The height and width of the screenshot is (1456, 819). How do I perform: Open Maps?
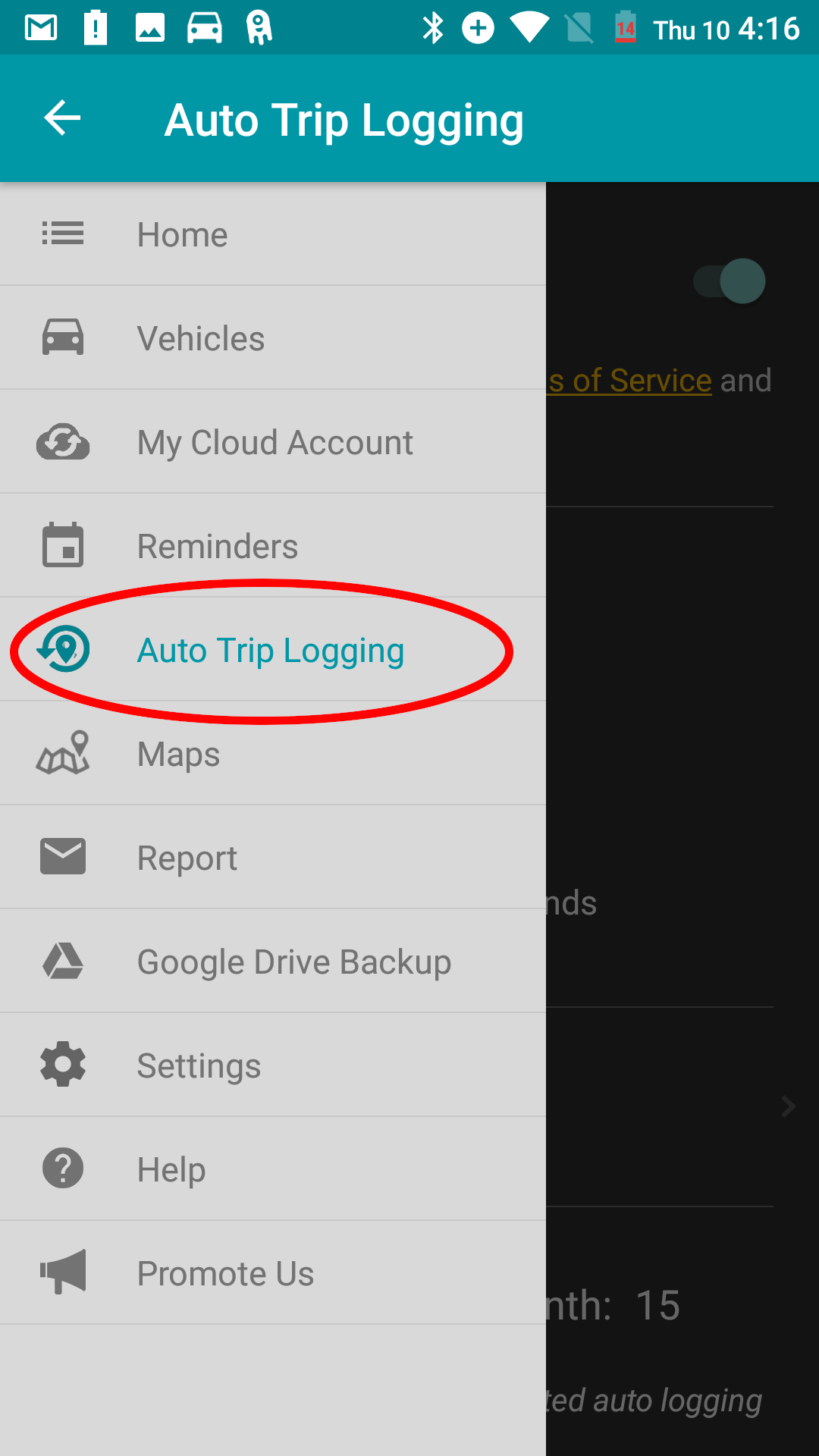(273, 753)
